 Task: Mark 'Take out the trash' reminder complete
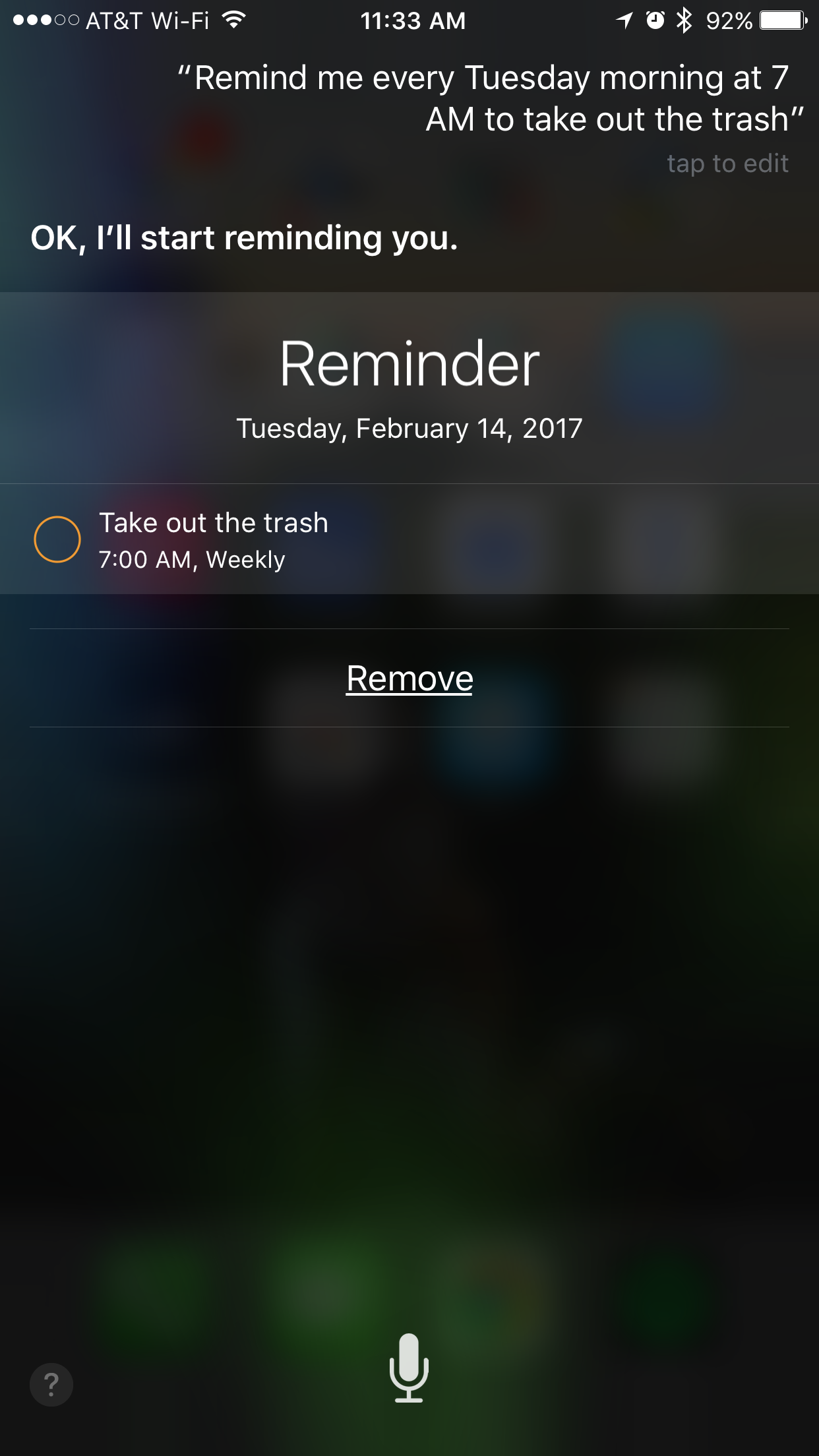click(57, 539)
